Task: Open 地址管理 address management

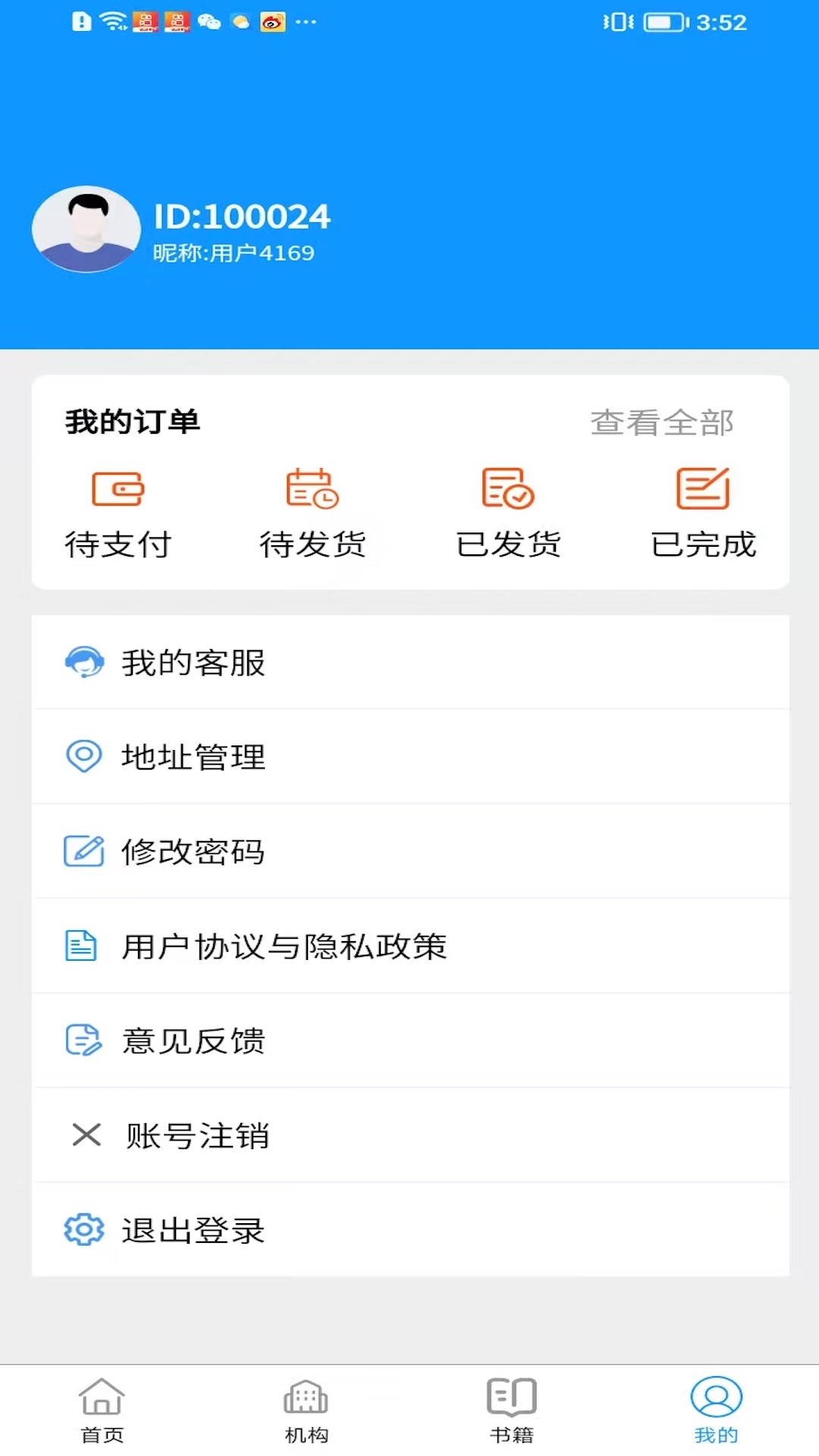Action: pyautogui.click(x=193, y=756)
